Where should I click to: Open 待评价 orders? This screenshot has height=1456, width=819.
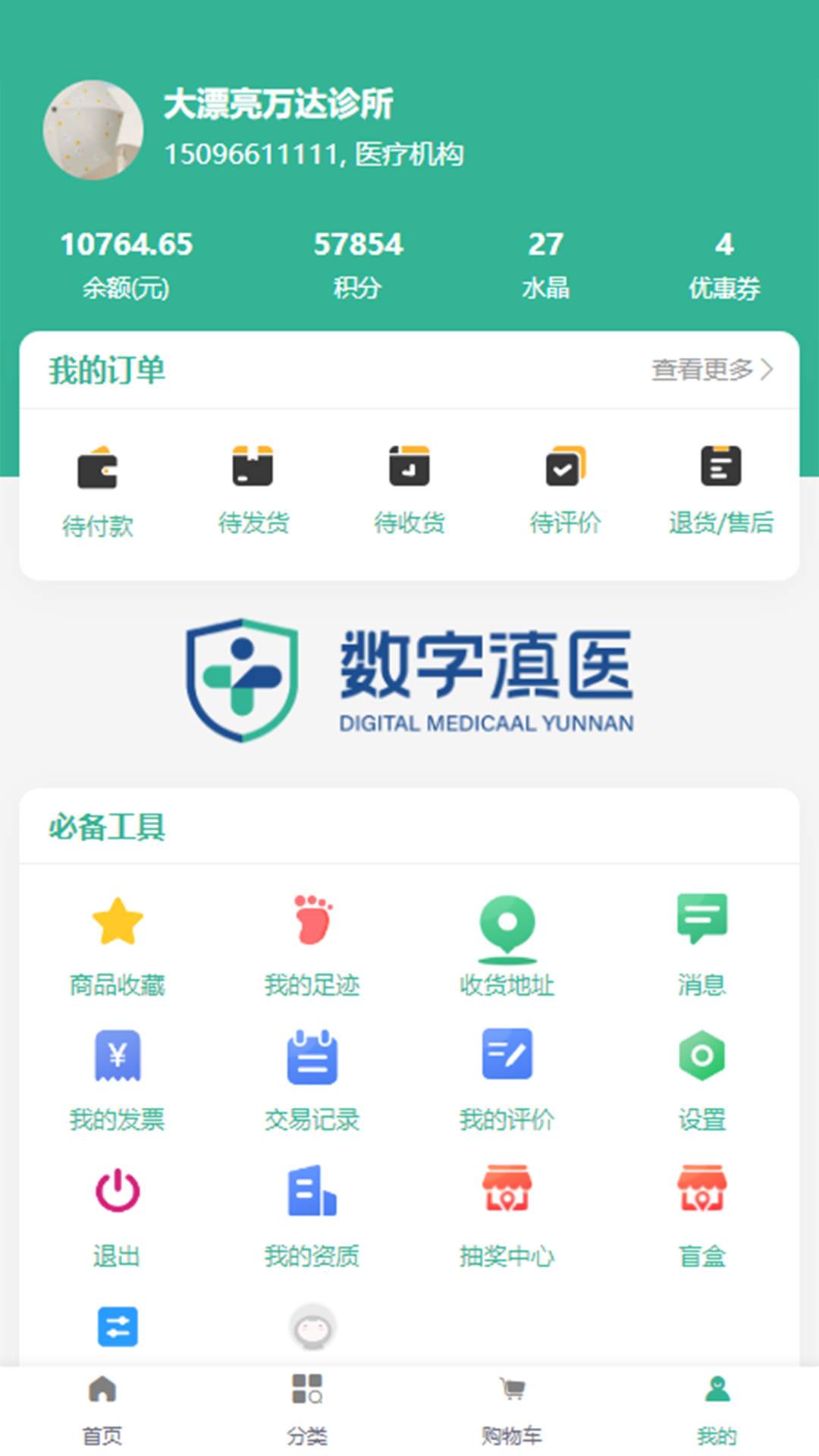[x=565, y=489]
